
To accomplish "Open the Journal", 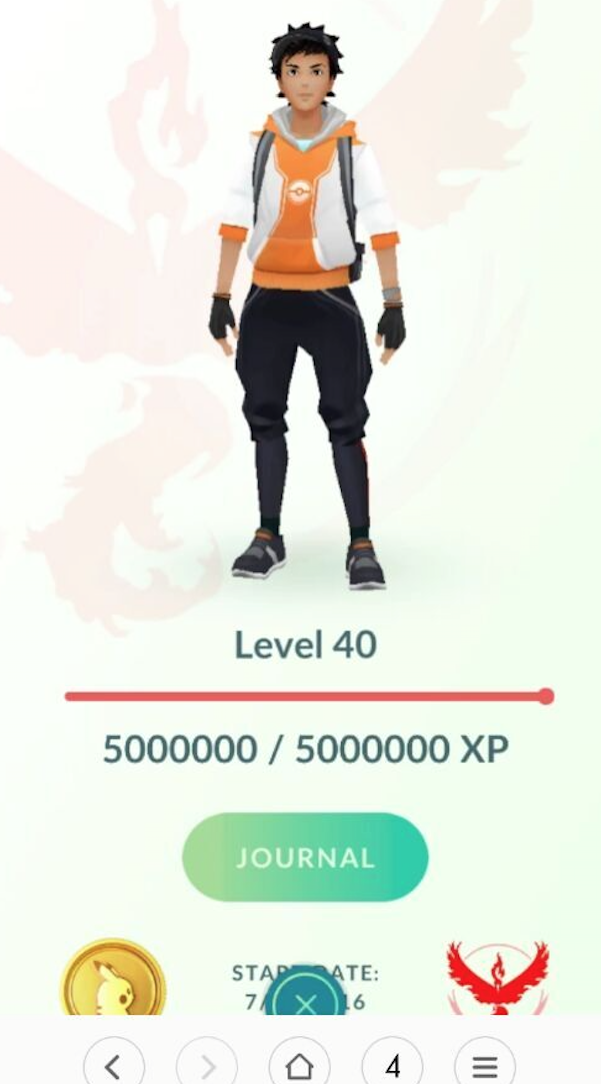I will (x=305, y=857).
